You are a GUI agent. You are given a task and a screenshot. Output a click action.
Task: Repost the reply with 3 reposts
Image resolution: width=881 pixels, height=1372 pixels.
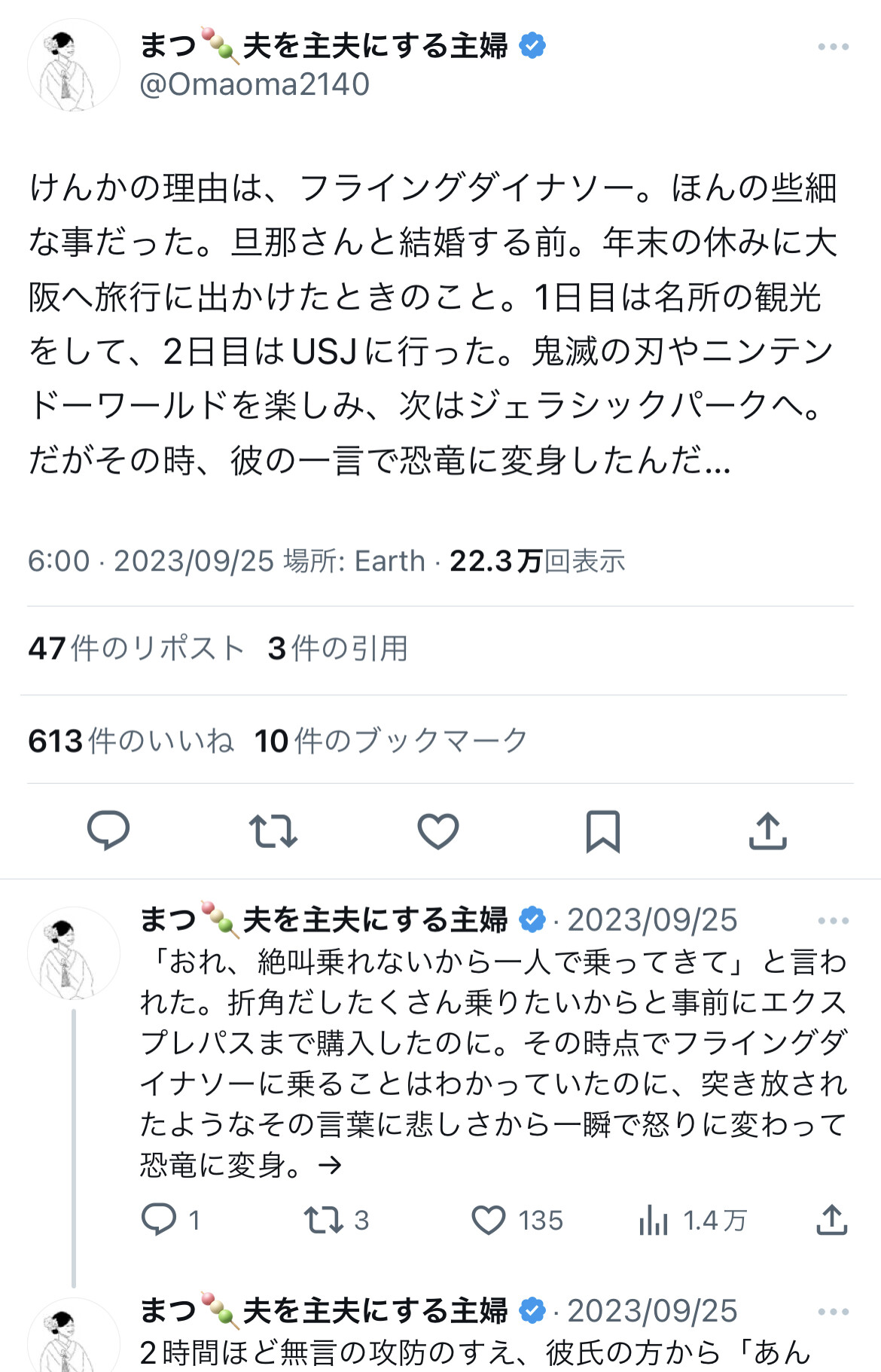coord(336,1220)
